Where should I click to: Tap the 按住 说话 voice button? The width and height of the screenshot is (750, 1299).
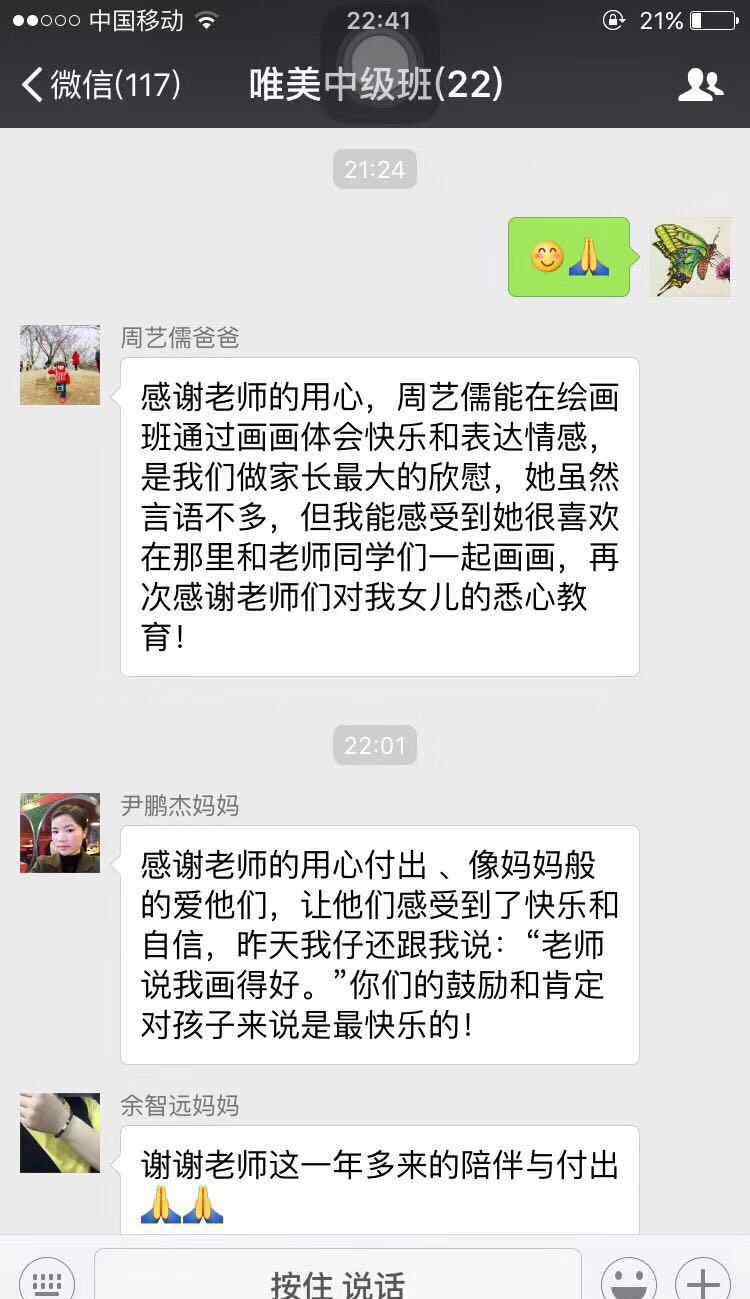coord(337,1282)
